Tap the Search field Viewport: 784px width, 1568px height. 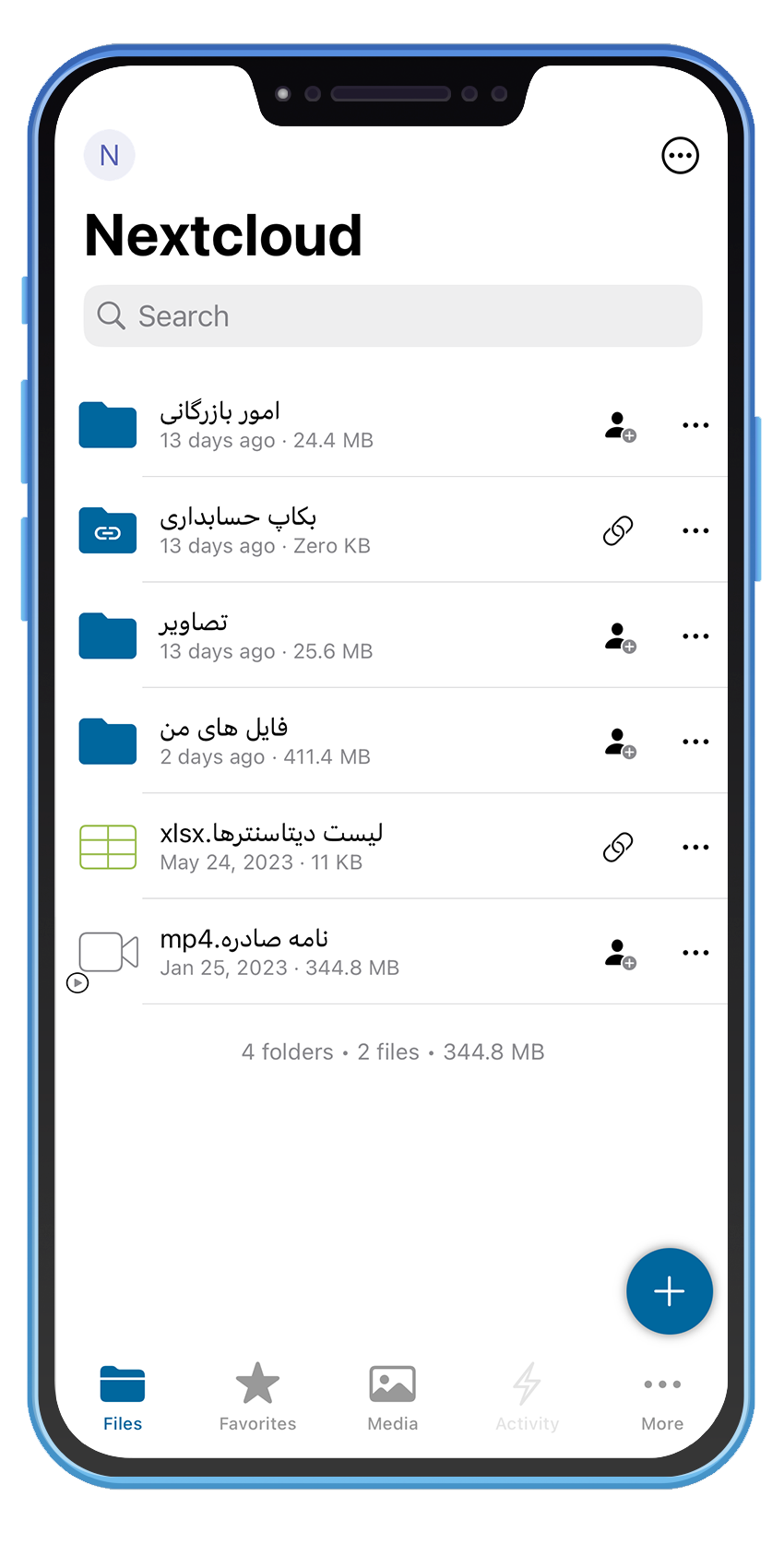tap(393, 316)
